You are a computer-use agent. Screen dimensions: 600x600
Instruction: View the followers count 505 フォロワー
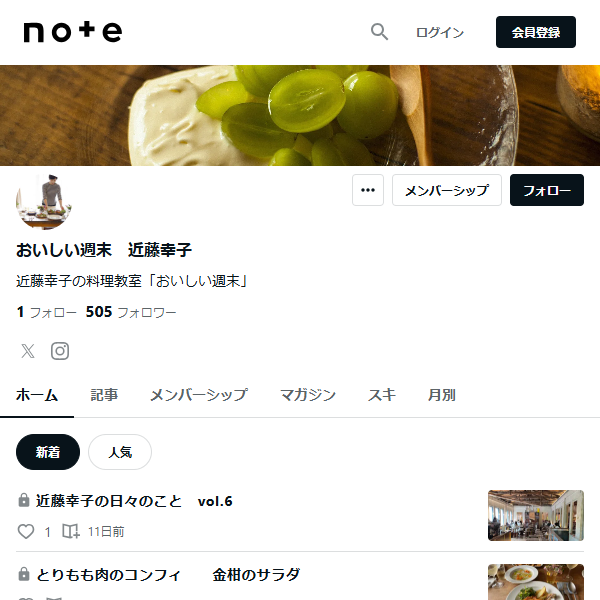(x=131, y=312)
